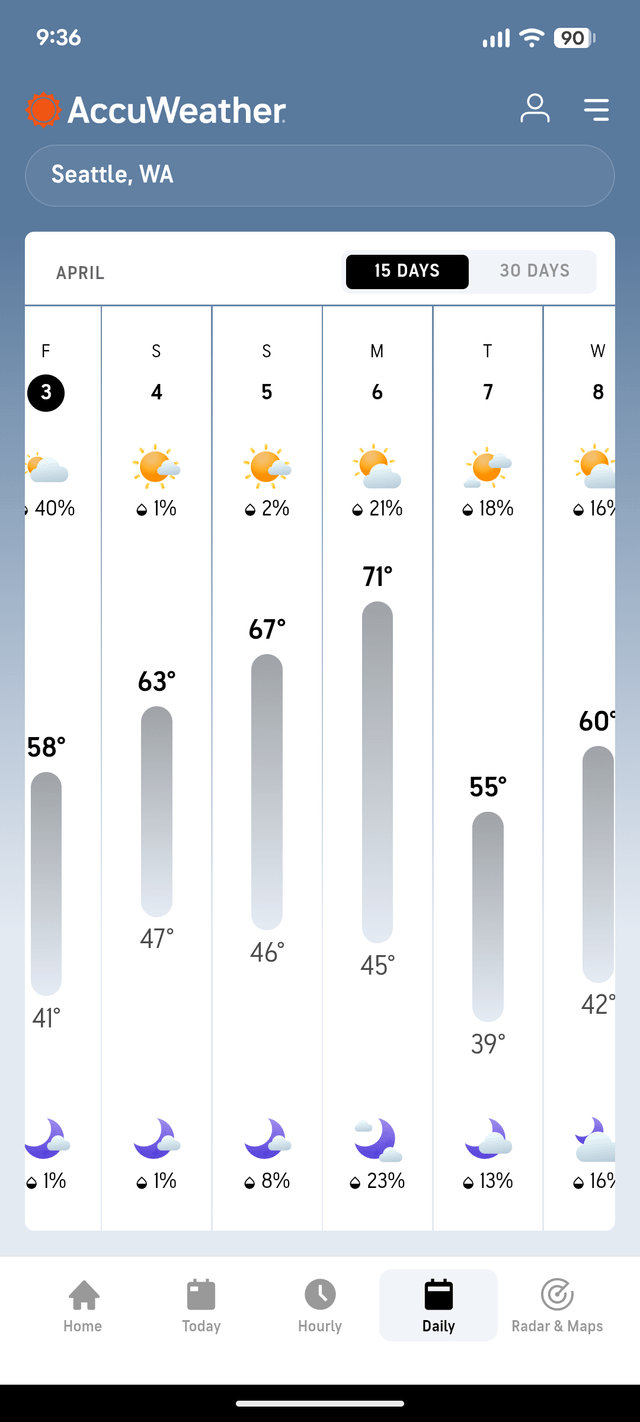This screenshot has height=1422, width=640.
Task: Open the Radar & Maps tab
Action: [x=557, y=1305]
